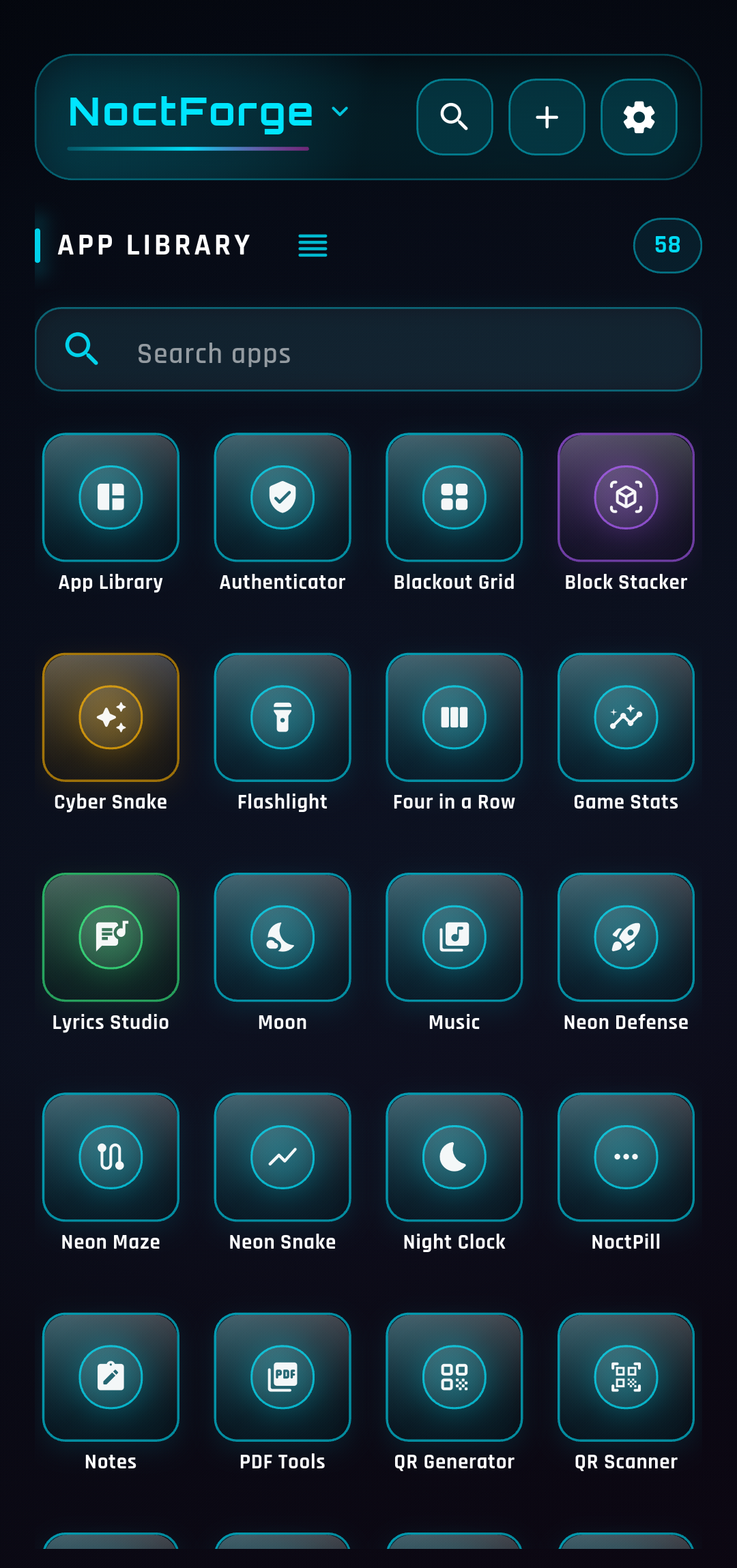The height and width of the screenshot is (1568, 737).
Task: Launch the Block Stacker game
Action: point(625,498)
